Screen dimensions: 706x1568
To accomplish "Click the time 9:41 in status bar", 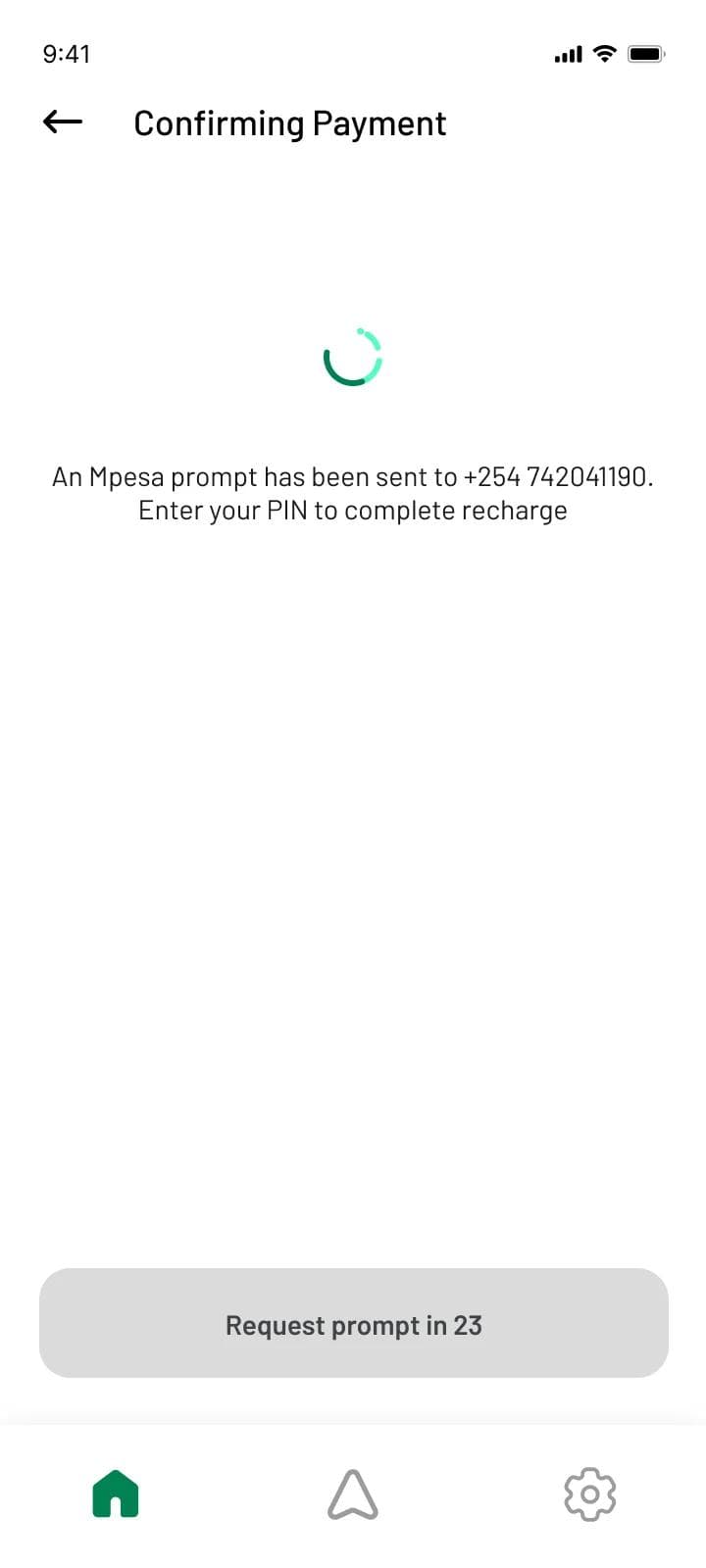I will click(67, 55).
